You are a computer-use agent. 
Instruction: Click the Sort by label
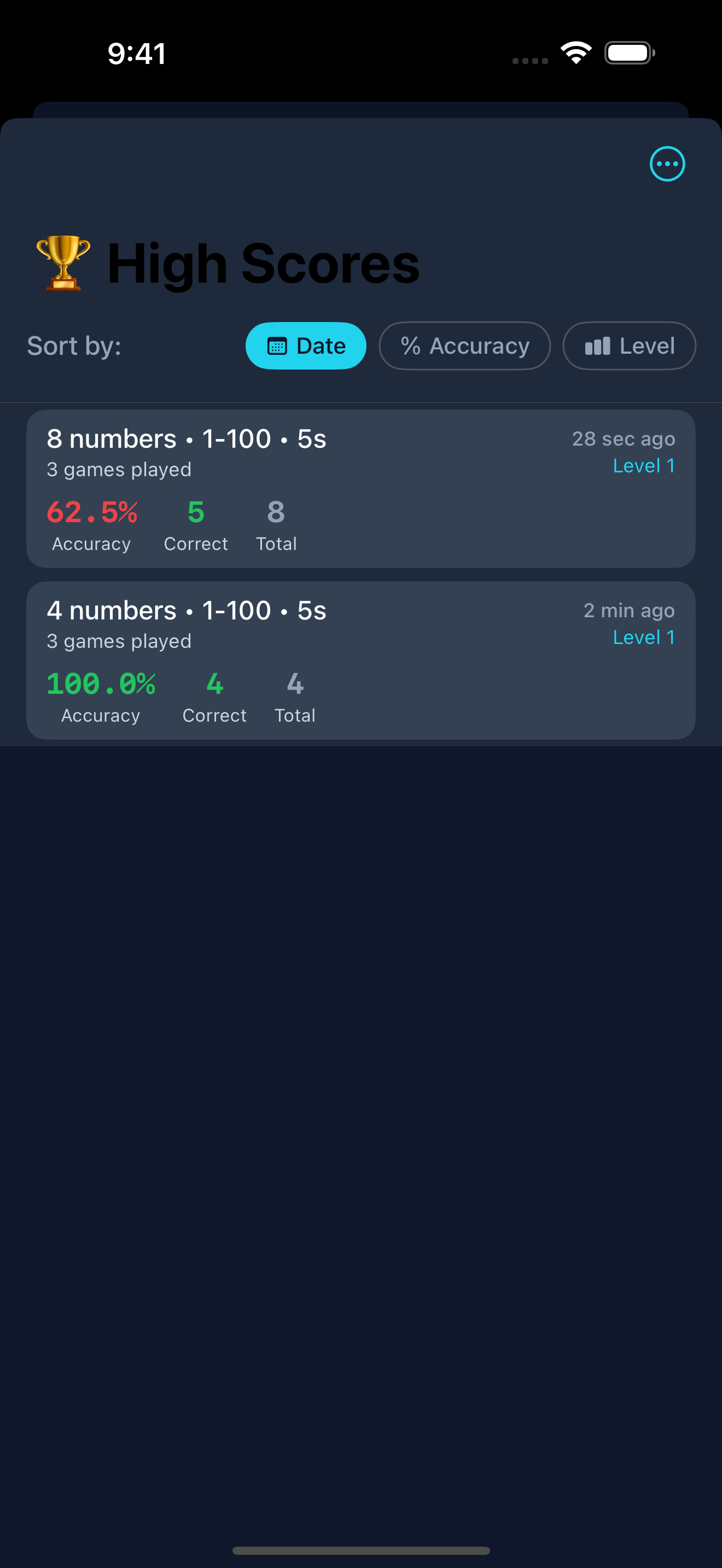pos(74,346)
